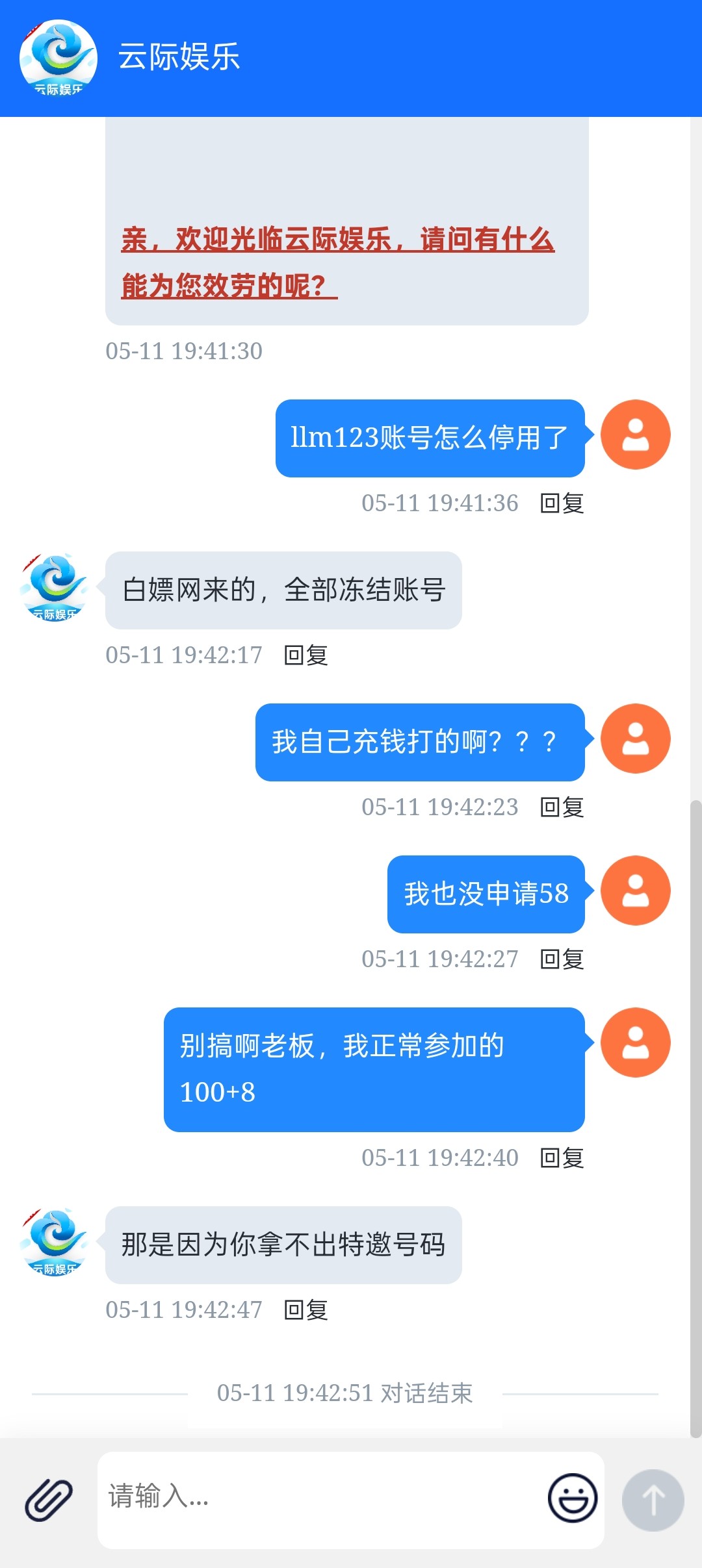Open the emoji picker

pos(572,1498)
